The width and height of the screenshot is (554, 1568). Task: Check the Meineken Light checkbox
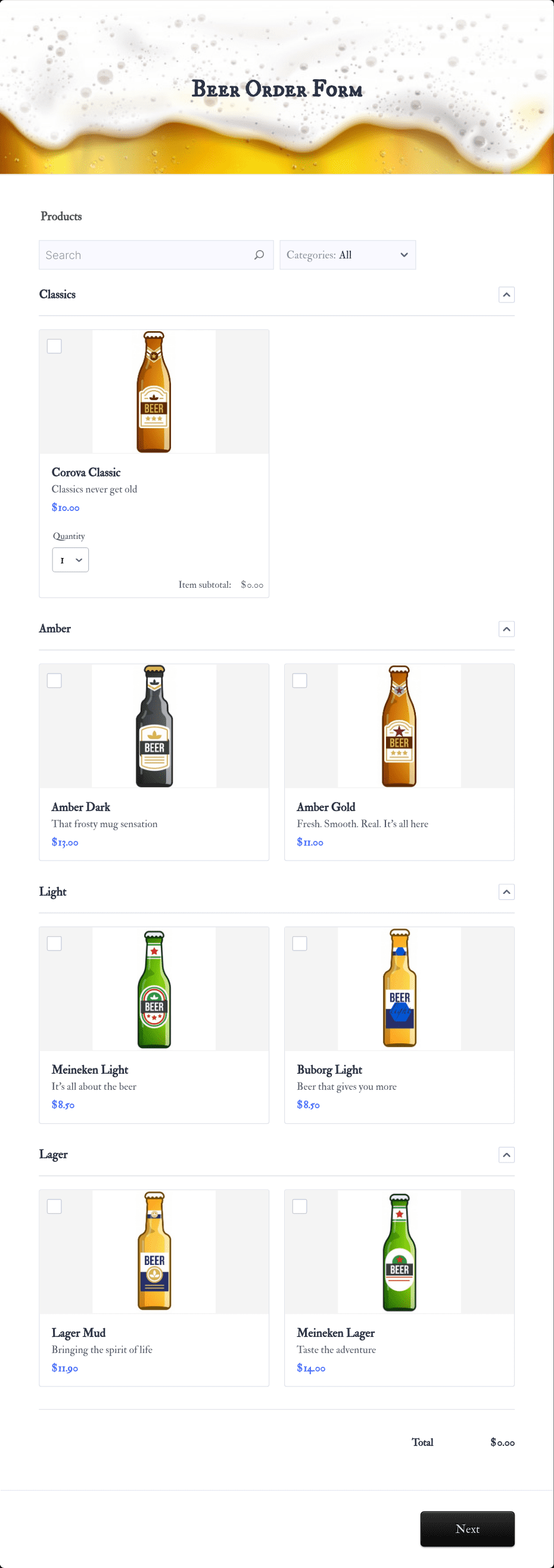coord(54,943)
